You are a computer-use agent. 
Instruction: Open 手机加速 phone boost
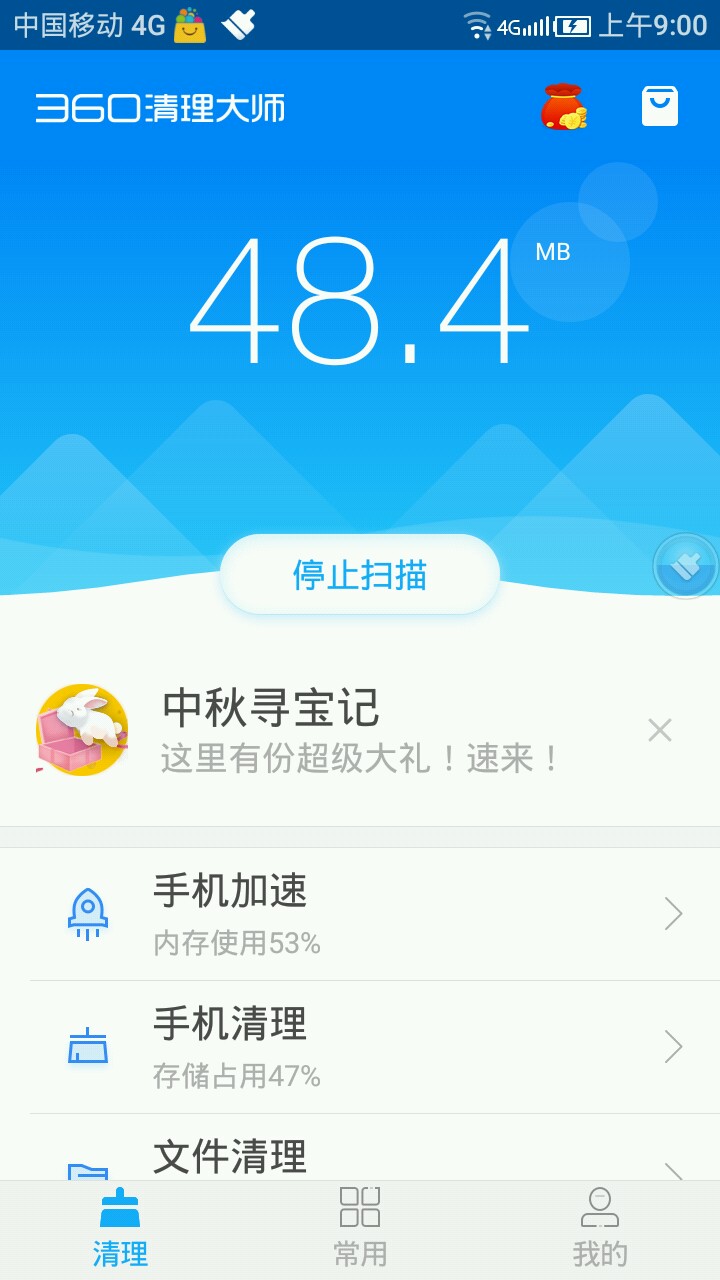tap(360, 914)
